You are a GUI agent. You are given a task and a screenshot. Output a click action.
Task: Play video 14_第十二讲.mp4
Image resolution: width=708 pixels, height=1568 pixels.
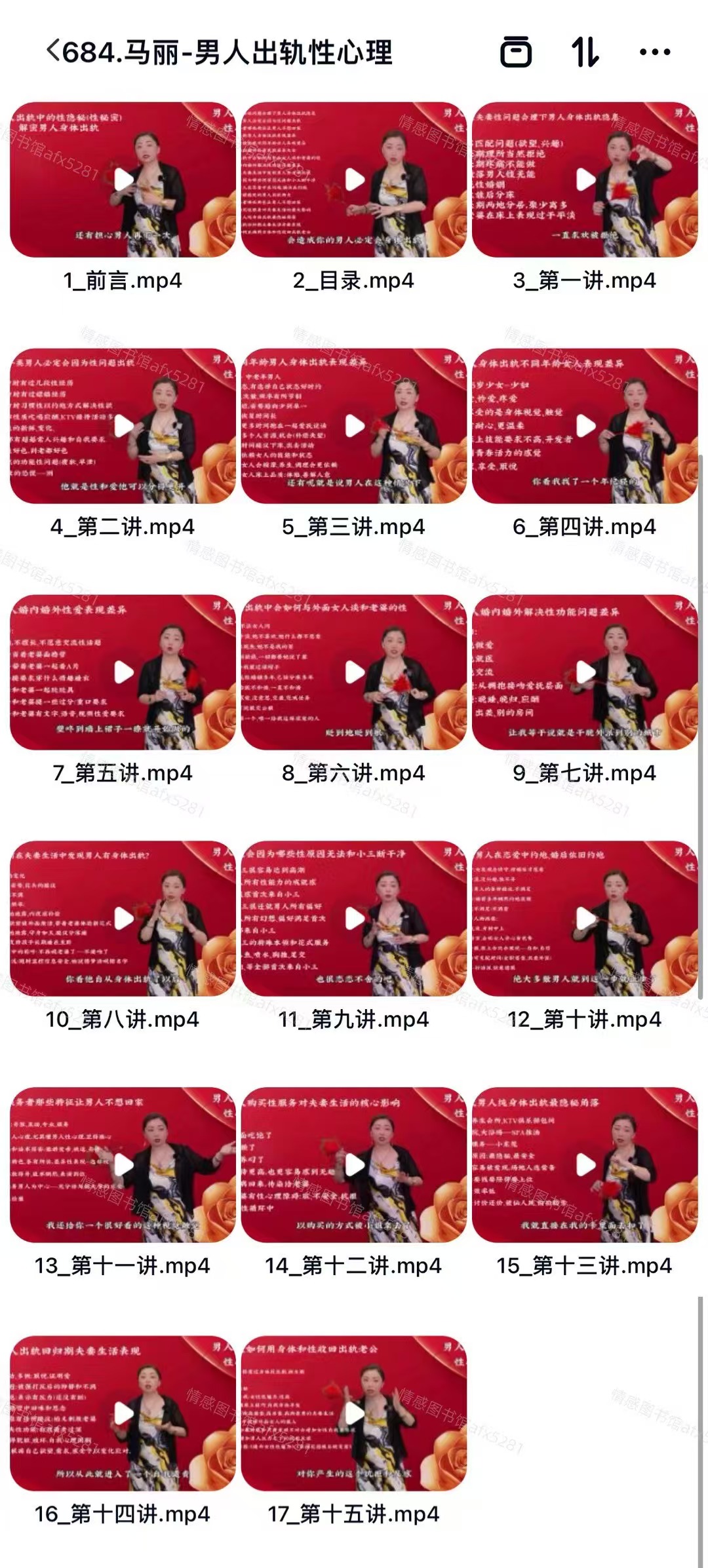354,1165
